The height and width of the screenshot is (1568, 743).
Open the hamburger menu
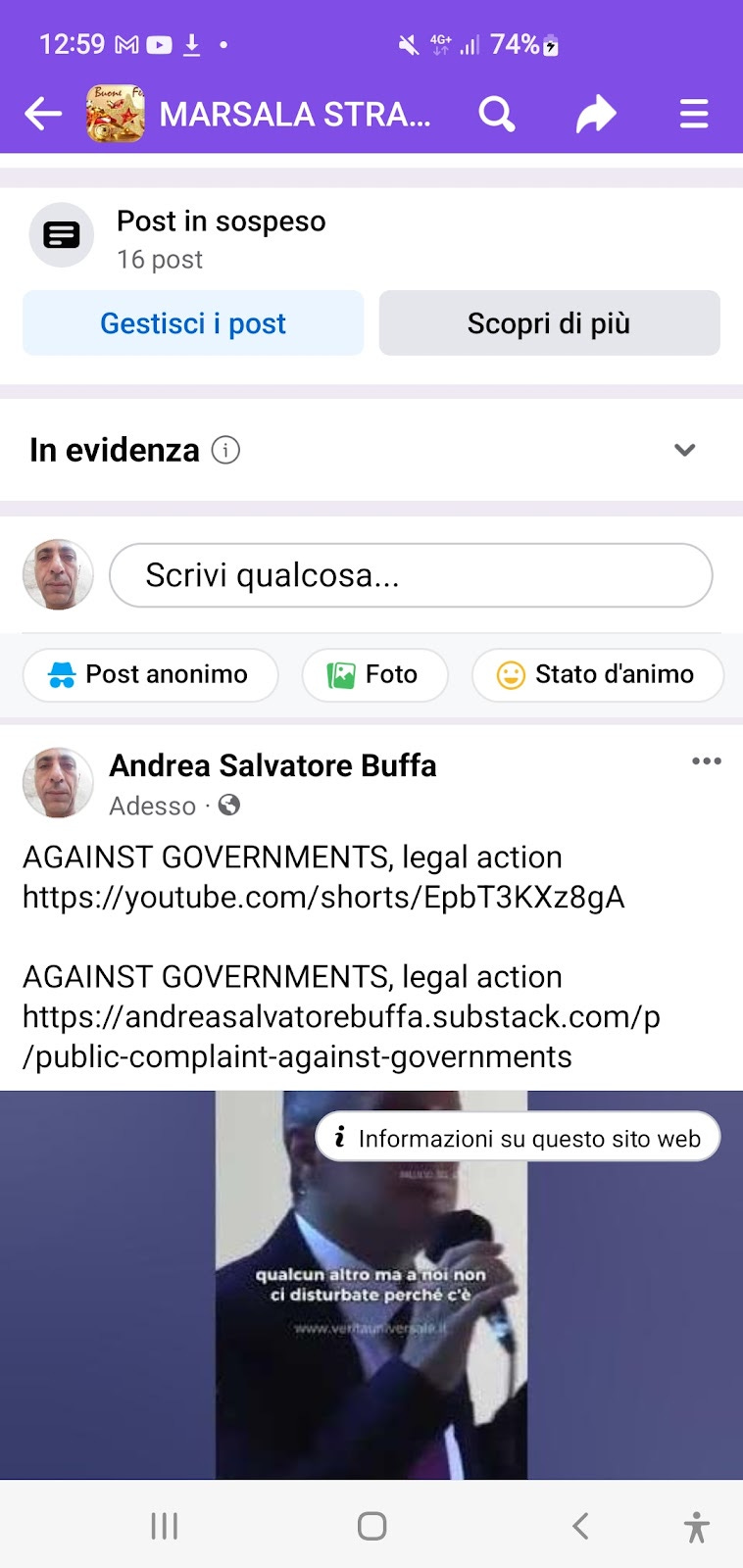(694, 115)
